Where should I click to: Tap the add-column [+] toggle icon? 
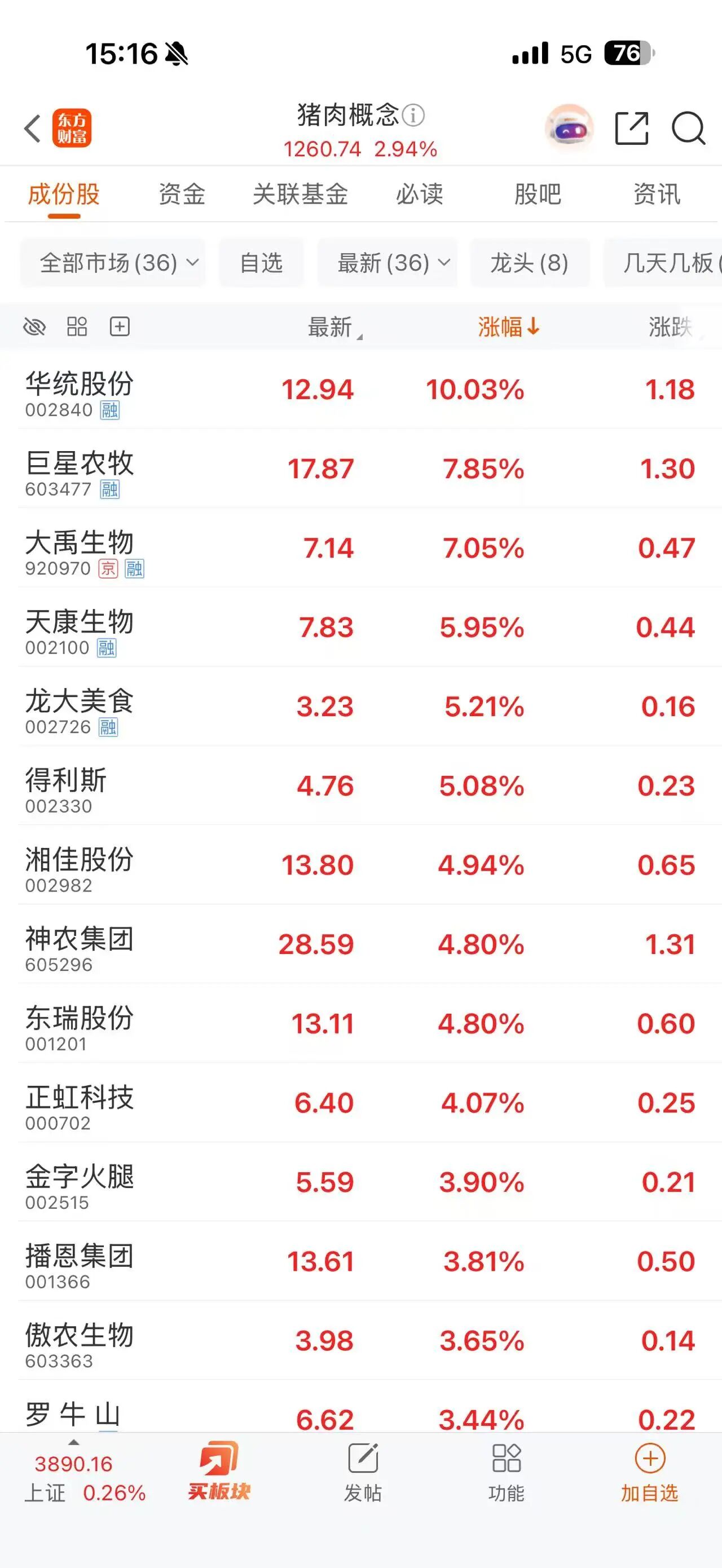pos(120,326)
